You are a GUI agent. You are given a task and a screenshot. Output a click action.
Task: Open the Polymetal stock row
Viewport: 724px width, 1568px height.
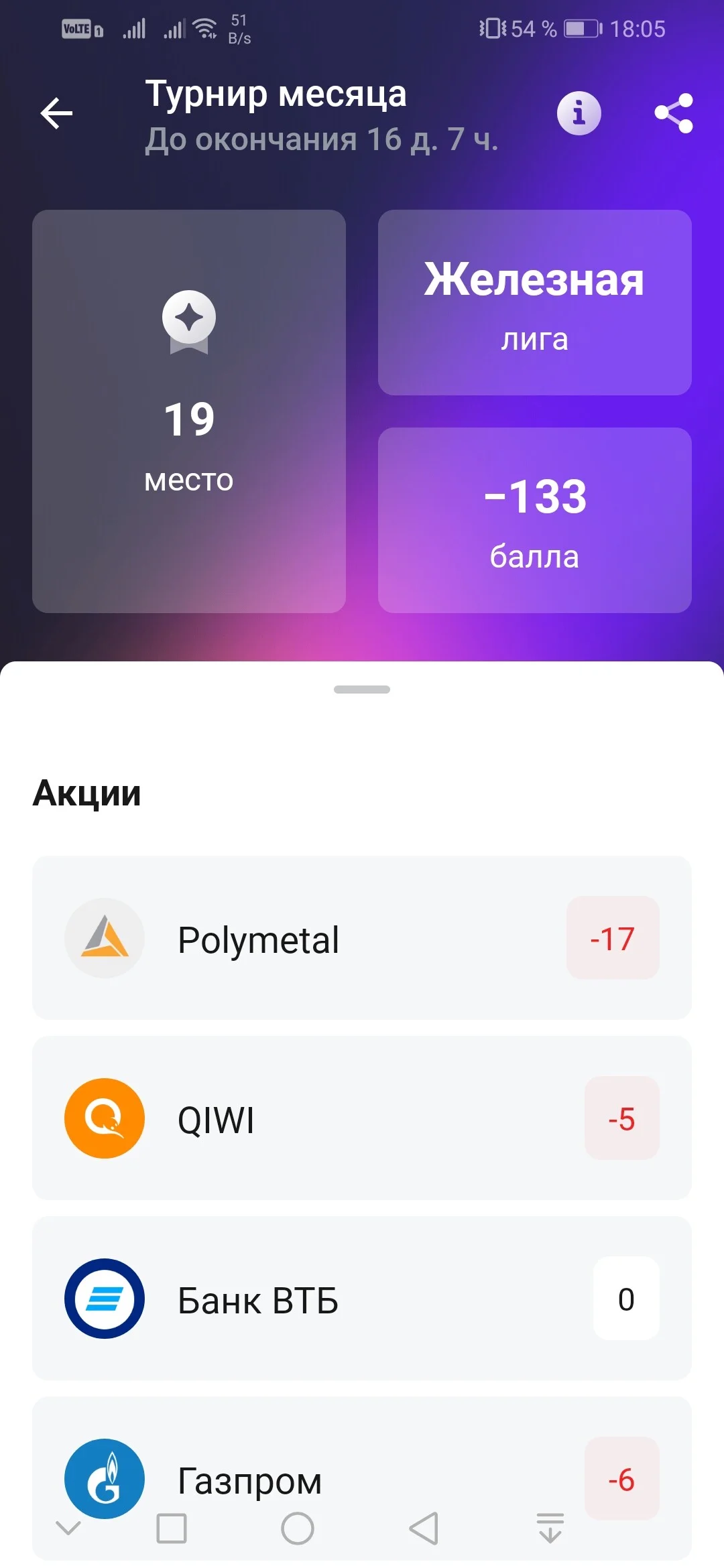click(x=362, y=937)
